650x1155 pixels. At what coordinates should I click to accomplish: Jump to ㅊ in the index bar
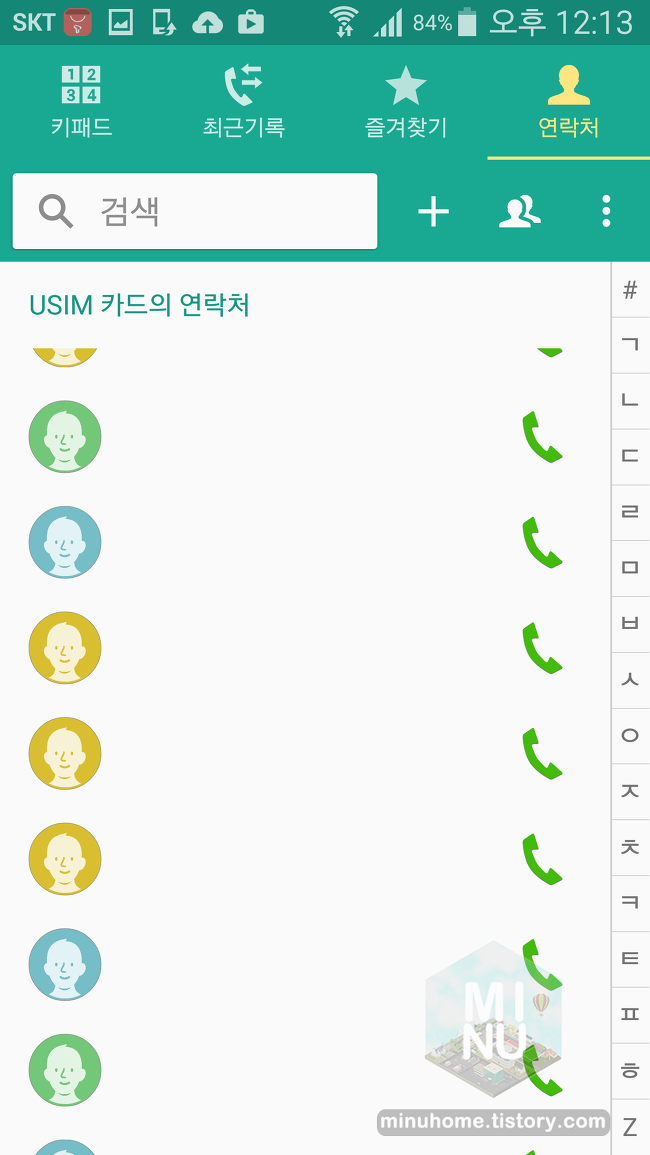point(630,847)
